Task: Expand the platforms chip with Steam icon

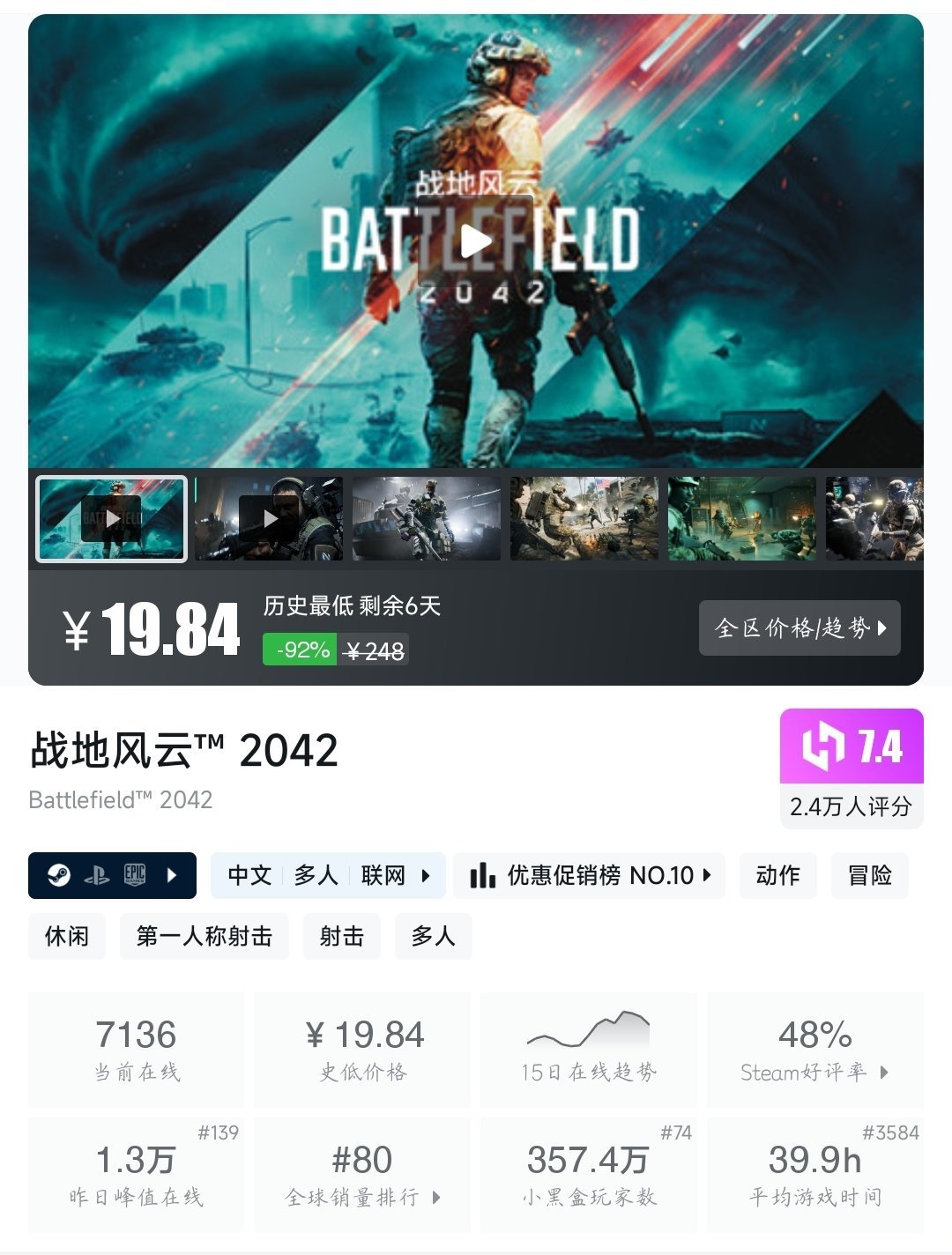Action: (112, 875)
